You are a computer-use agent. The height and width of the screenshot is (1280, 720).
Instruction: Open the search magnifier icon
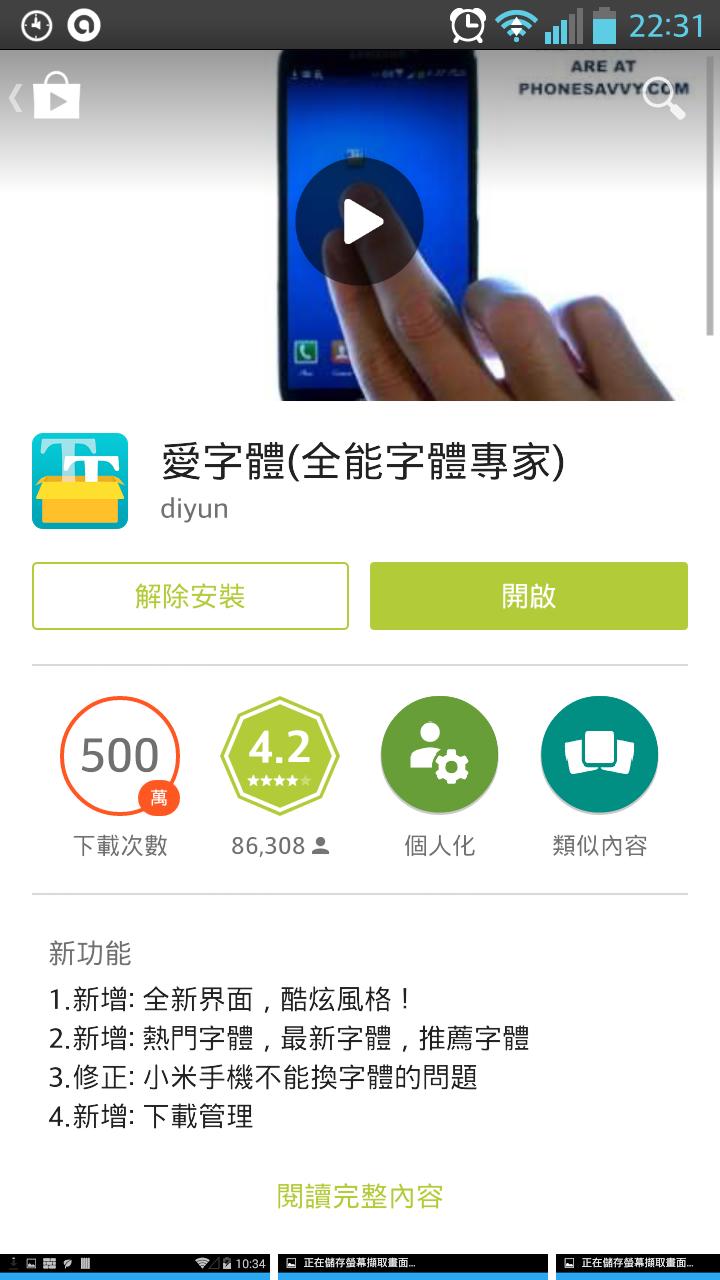pyautogui.click(x=664, y=98)
